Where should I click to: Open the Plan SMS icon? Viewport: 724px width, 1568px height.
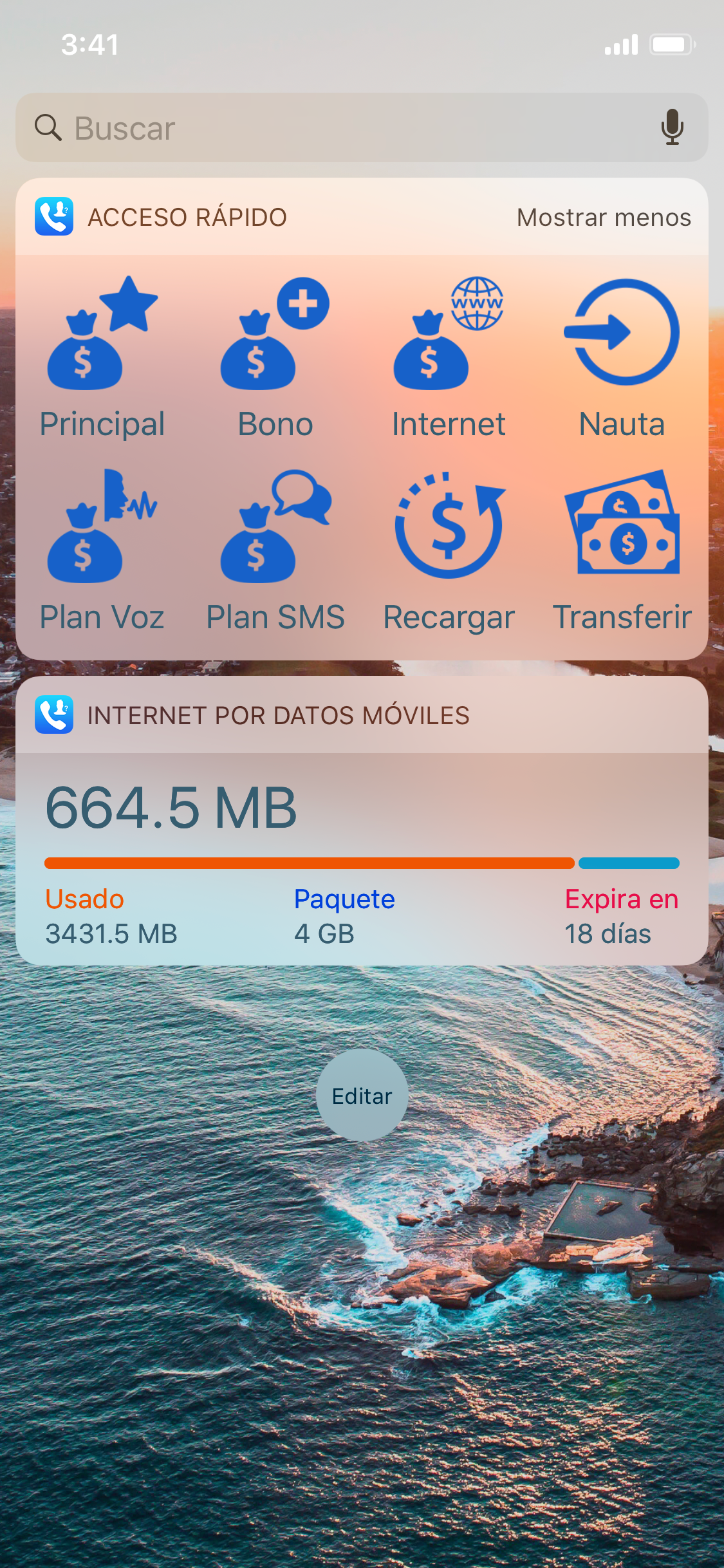click(x=275, y=541)
